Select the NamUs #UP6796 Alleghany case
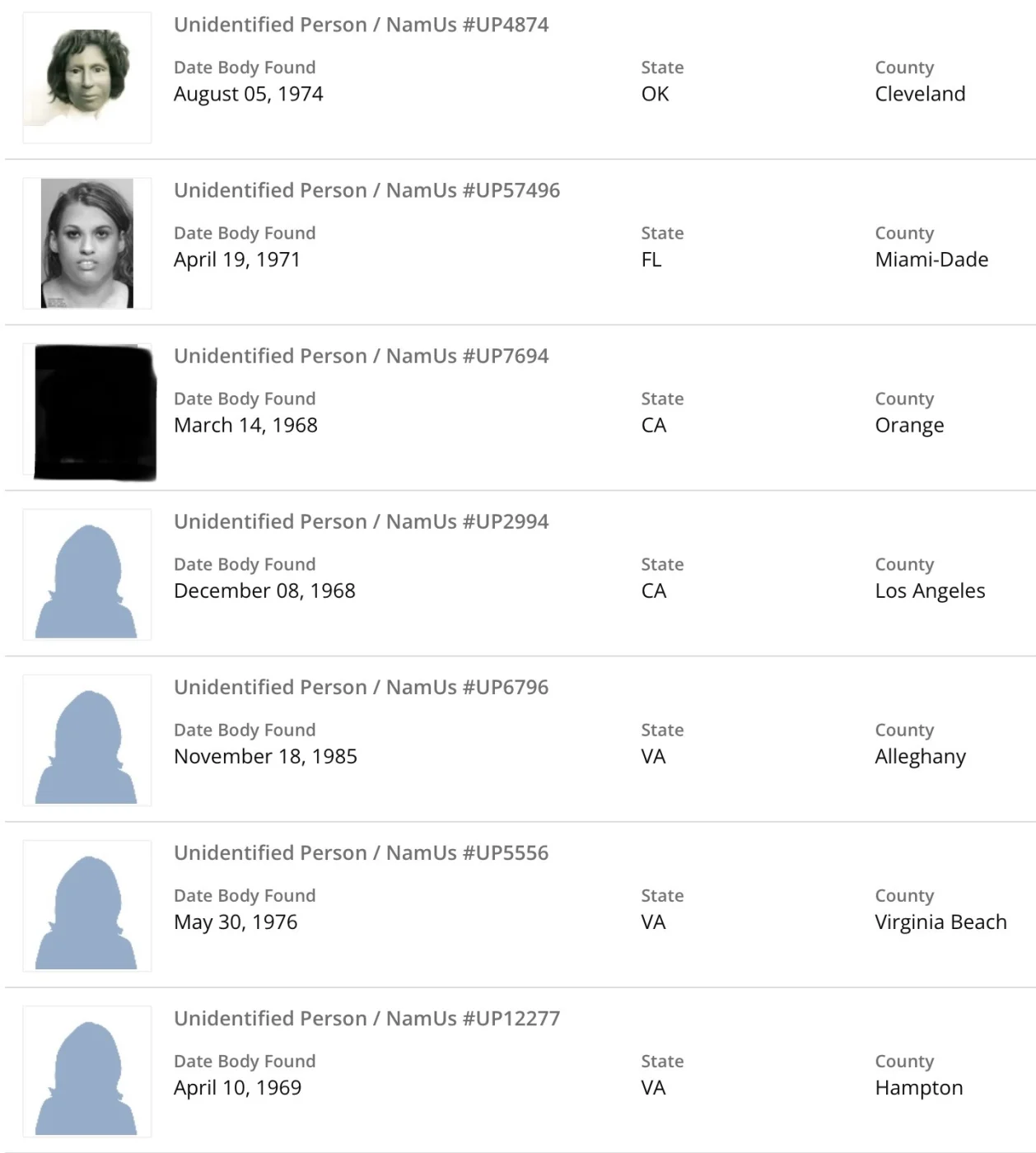The height and width of the screenshot is (1153, 1036). pos(361,687)
